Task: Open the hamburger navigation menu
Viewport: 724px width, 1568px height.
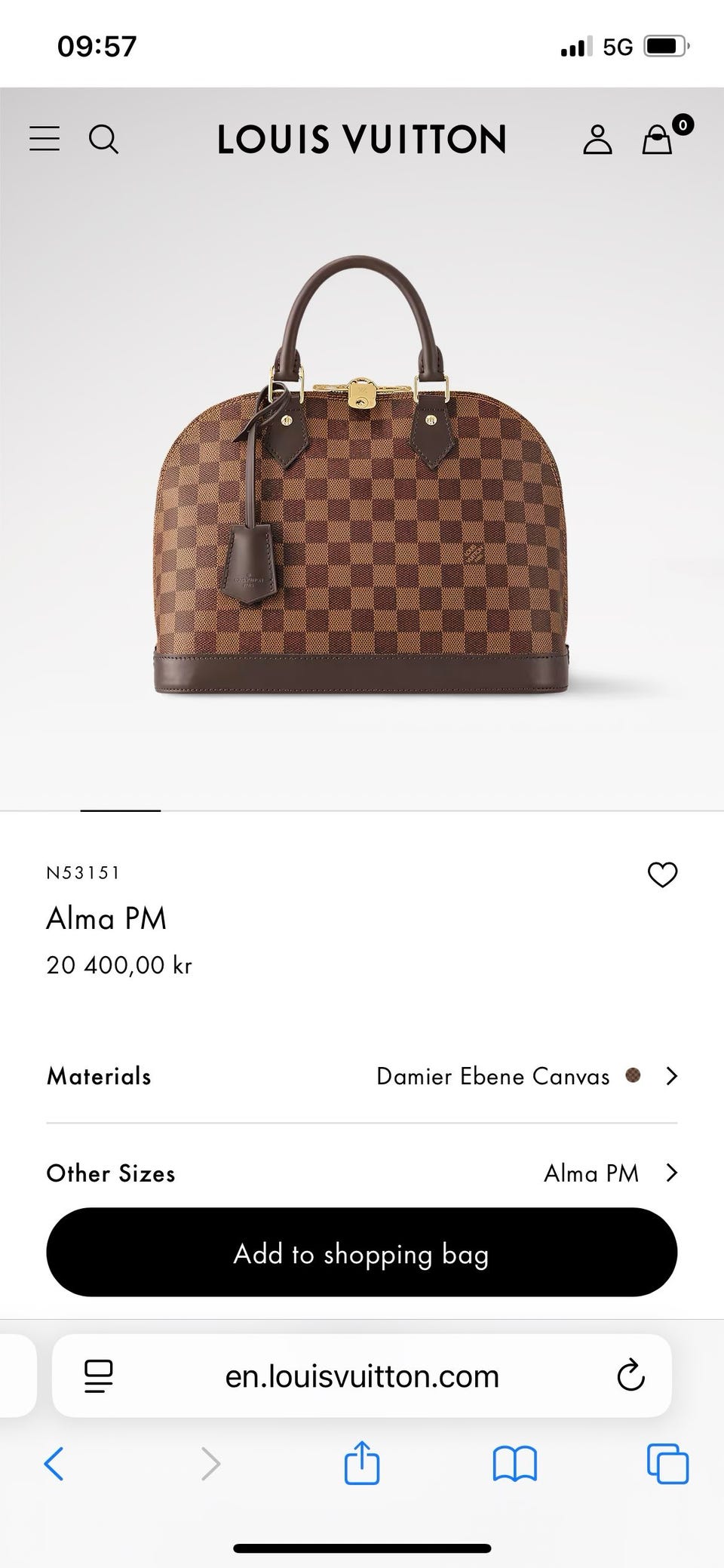Action: pos(44,139)
